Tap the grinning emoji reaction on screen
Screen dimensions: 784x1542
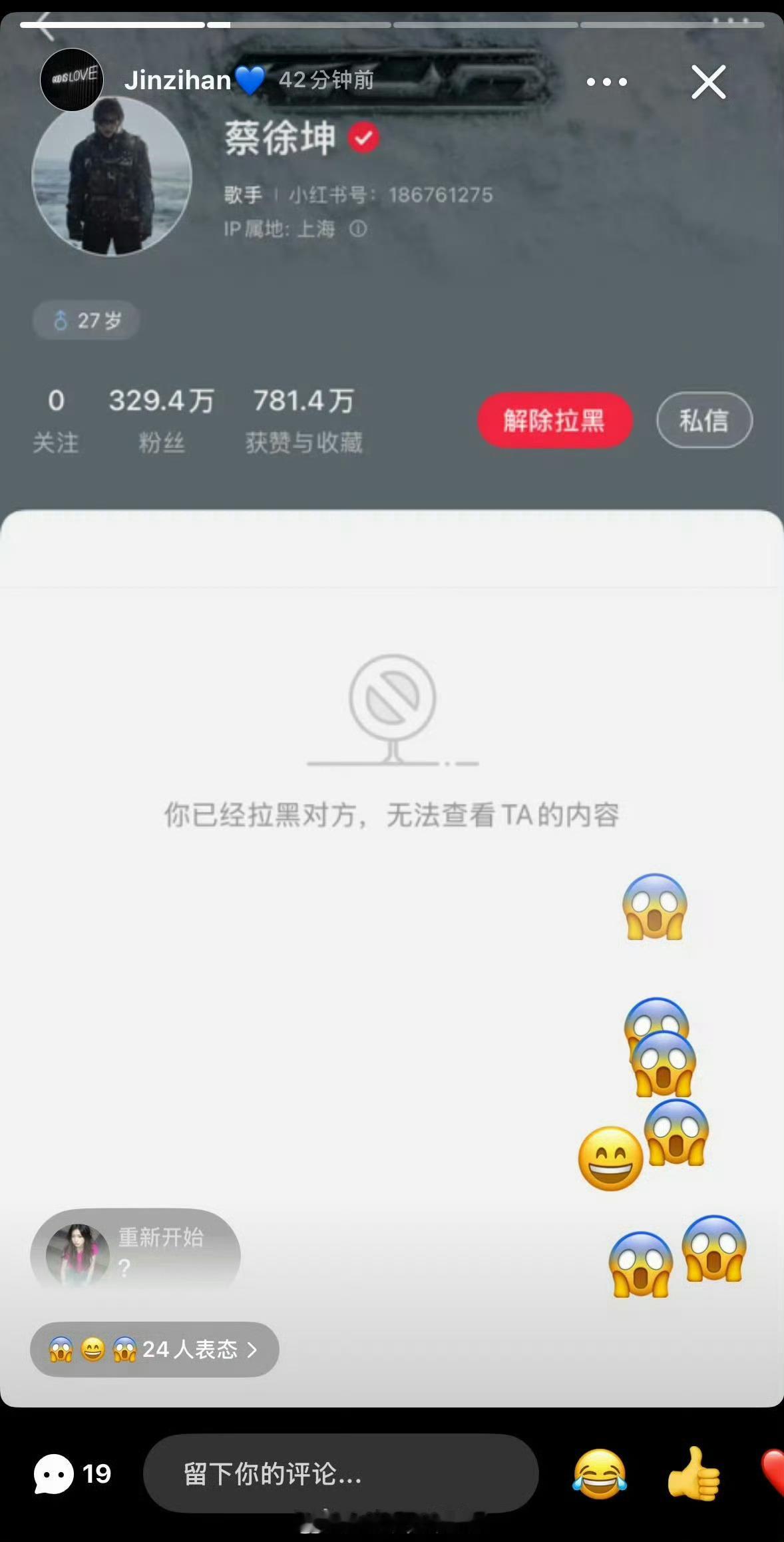pos(613,1158)
